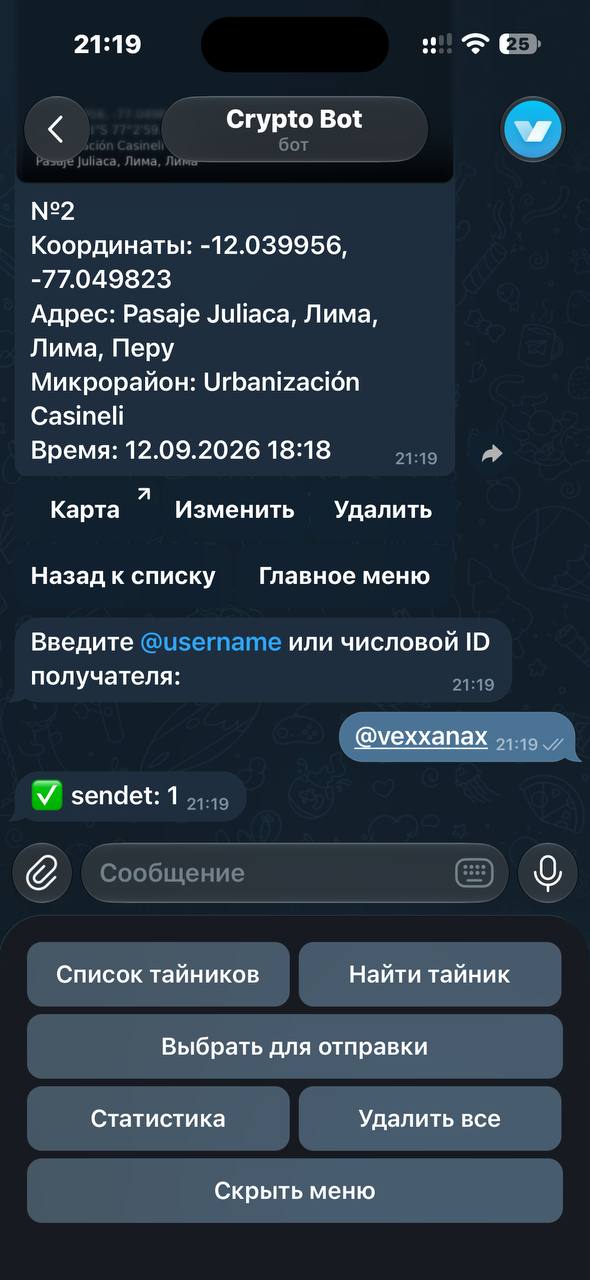Viewport: 590px width, 1280px height.
Task: Switch to keyboard with the keyboard icon
Action: (474, 873)
